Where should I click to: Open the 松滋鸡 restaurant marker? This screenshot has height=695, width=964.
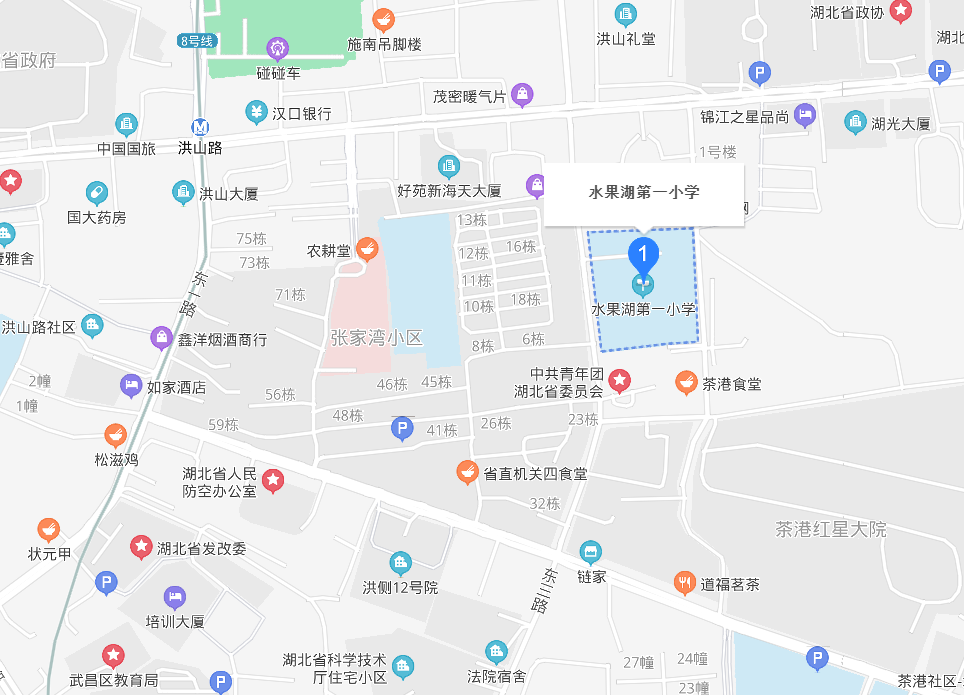click(117, 436)
